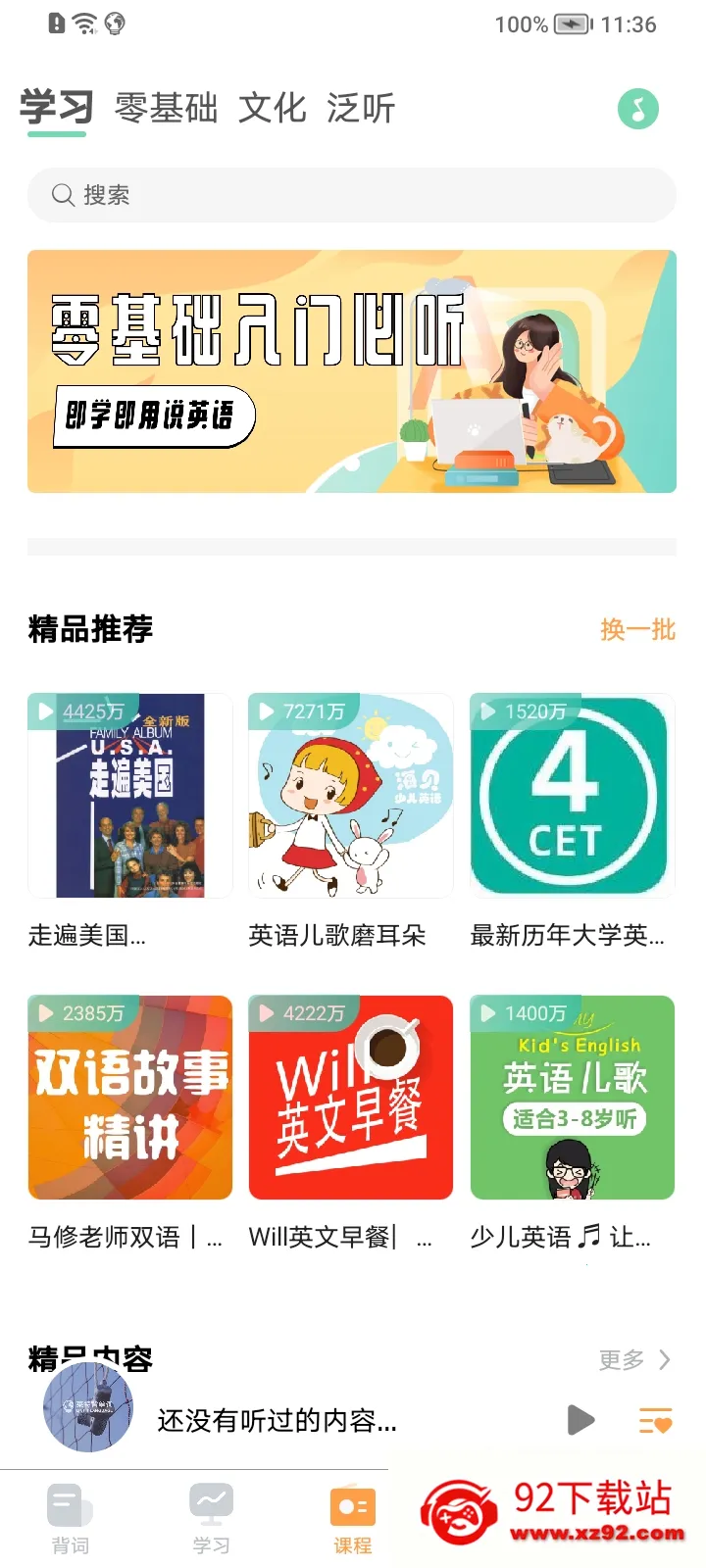This screenshot has height=1568, width=706.
Task: Switch to the 背词 bottom tab
Action: coord(71,1519)
